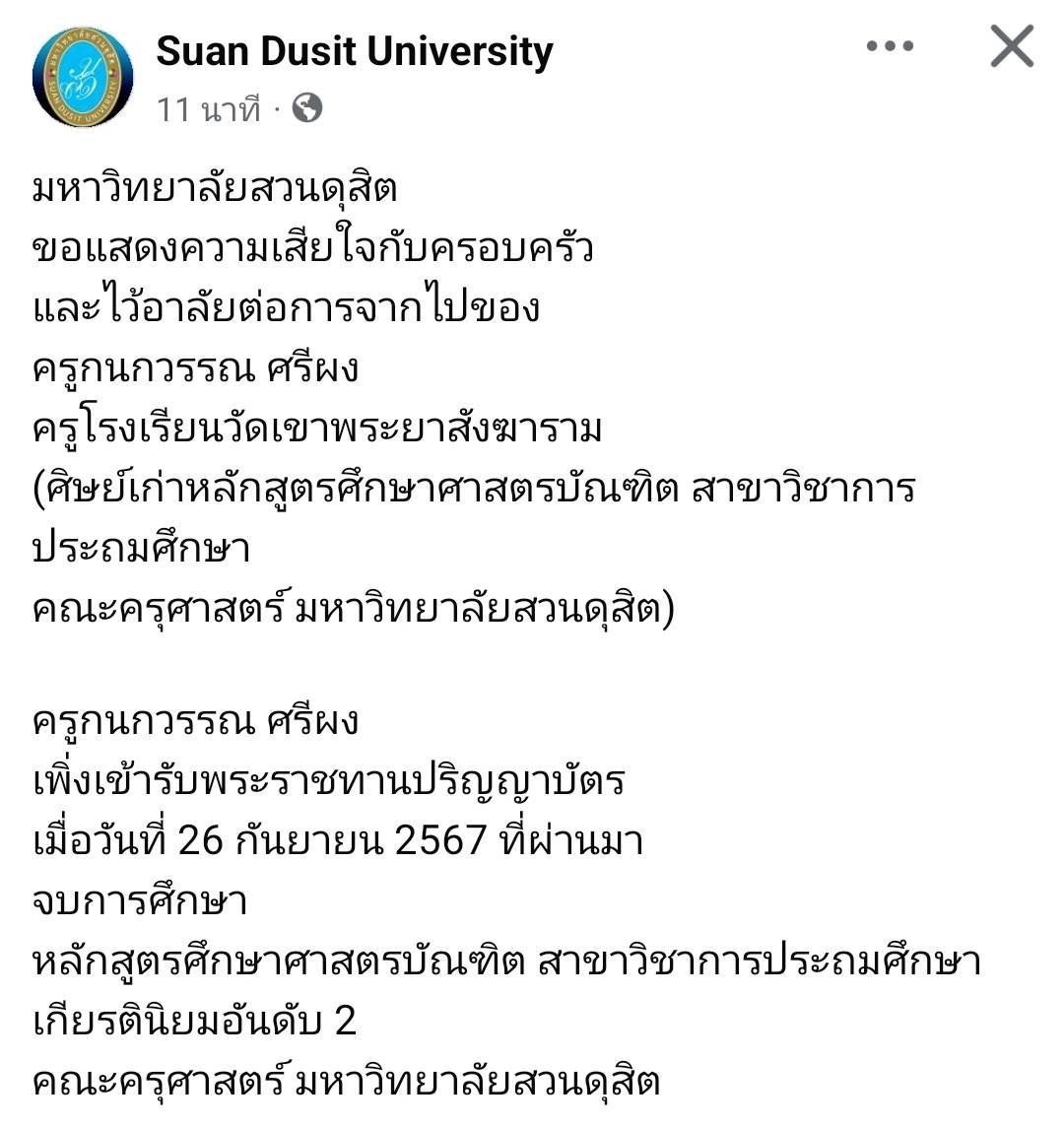Open the post's three-dot options menu
This screenshot has width=1064, height=1128.
coord(890,46)
